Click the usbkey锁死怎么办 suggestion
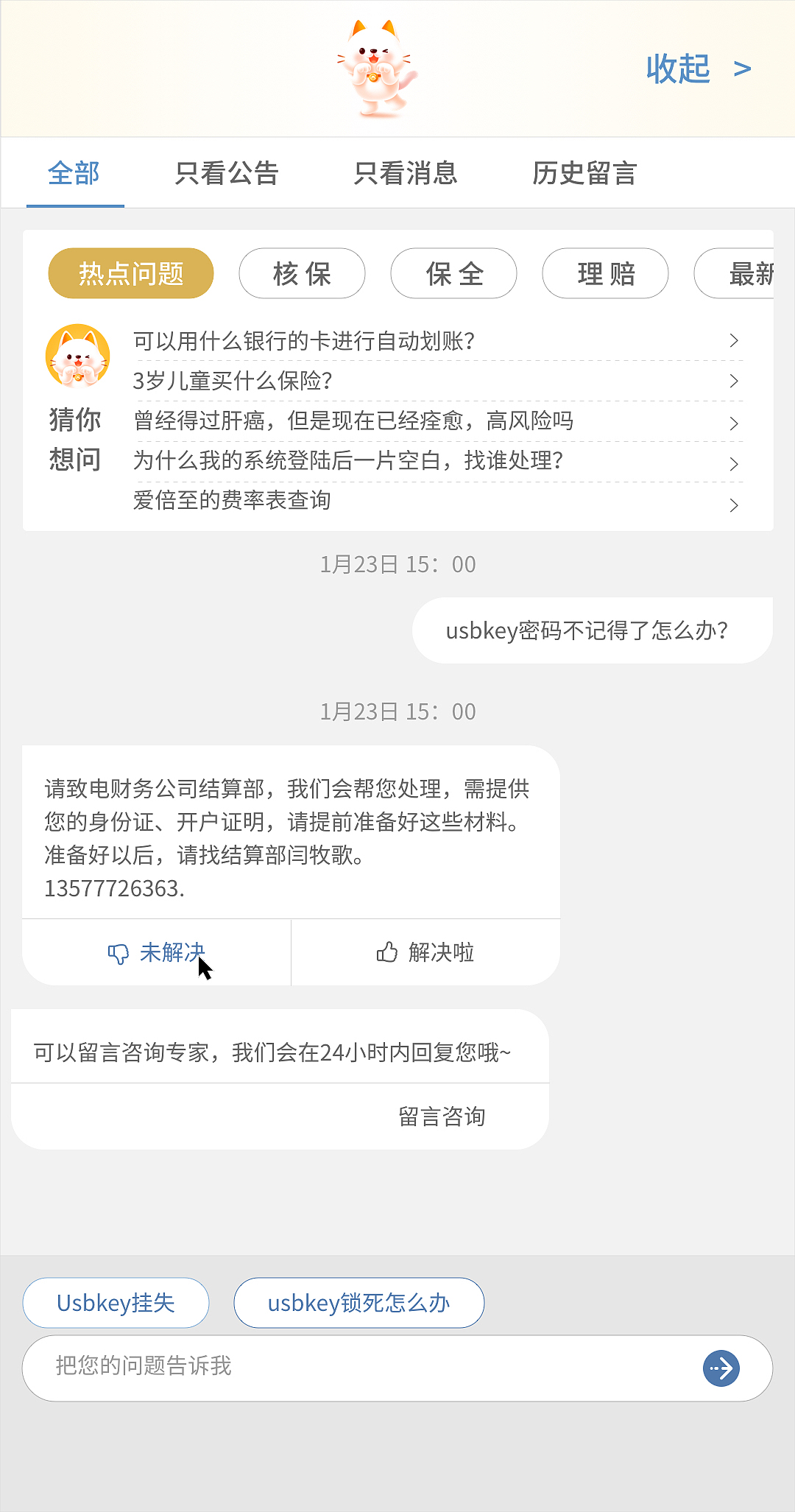 click(358, 1302)
